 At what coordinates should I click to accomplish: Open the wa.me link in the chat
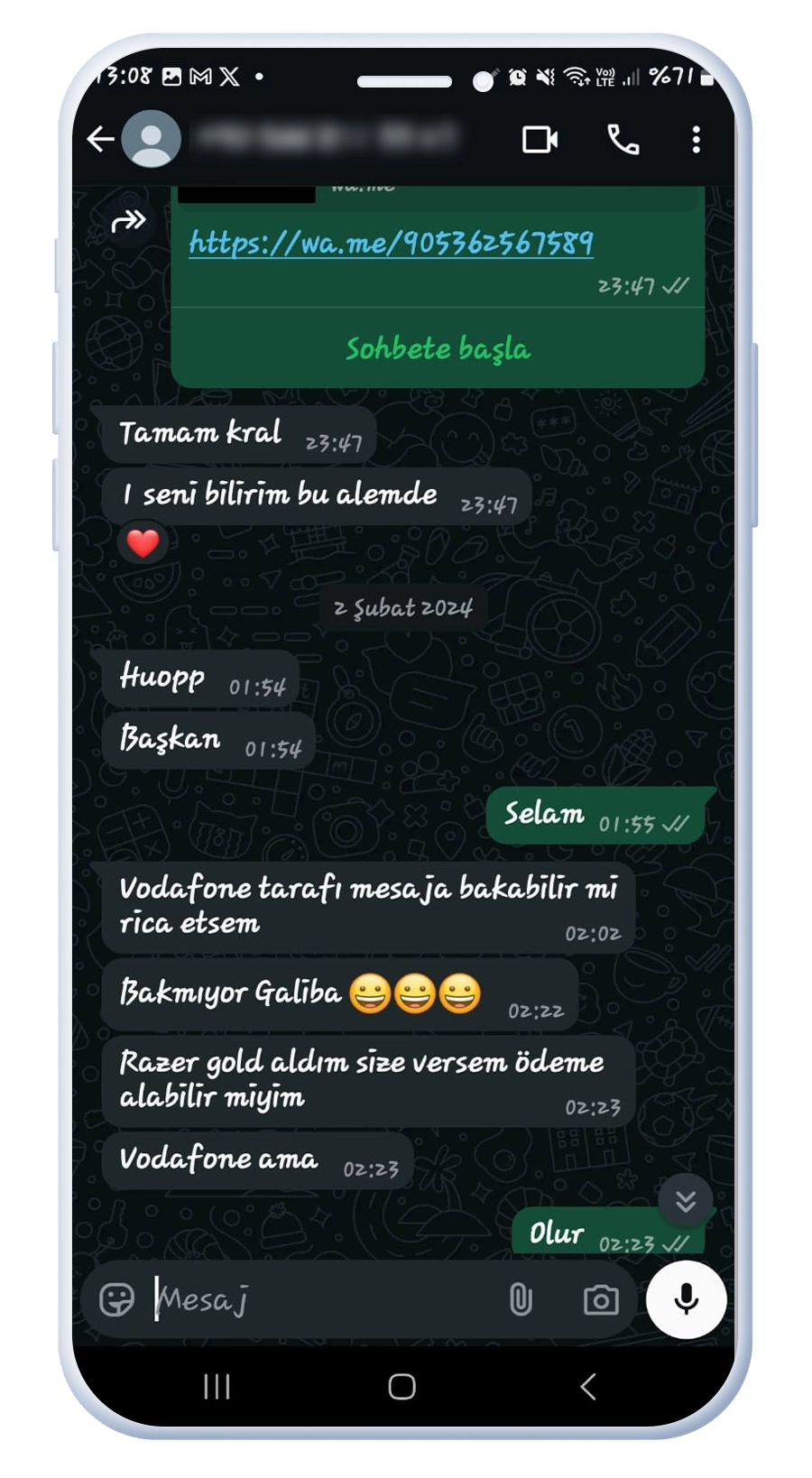point(391,242)
